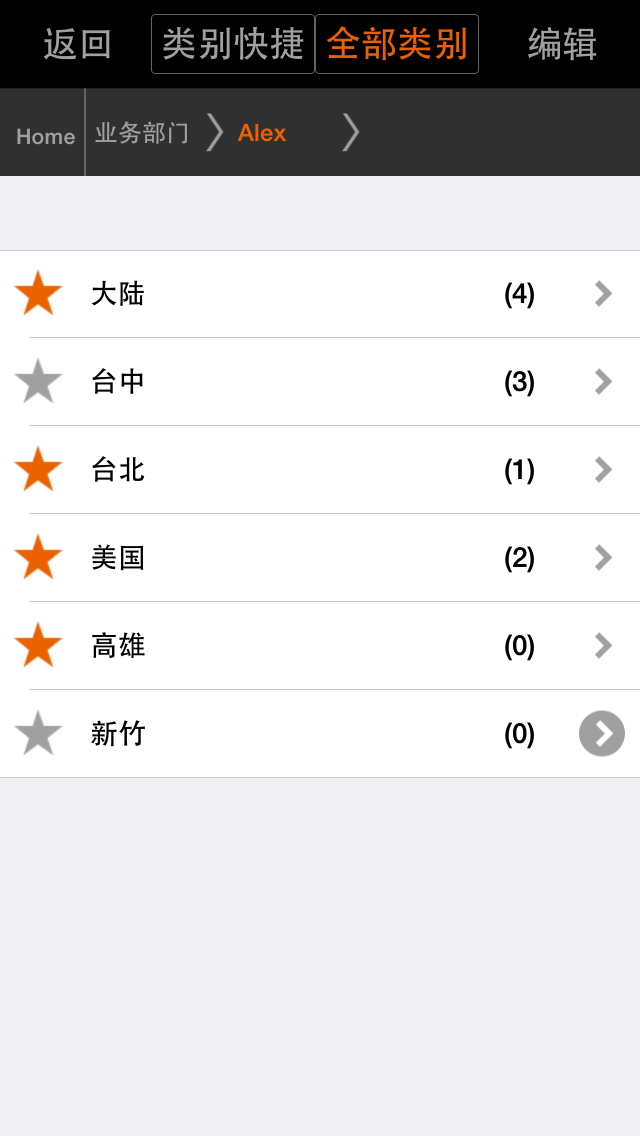Open the 台中 category
The width and height of the screenshot is (640, 1136).
tap(300, 382)
